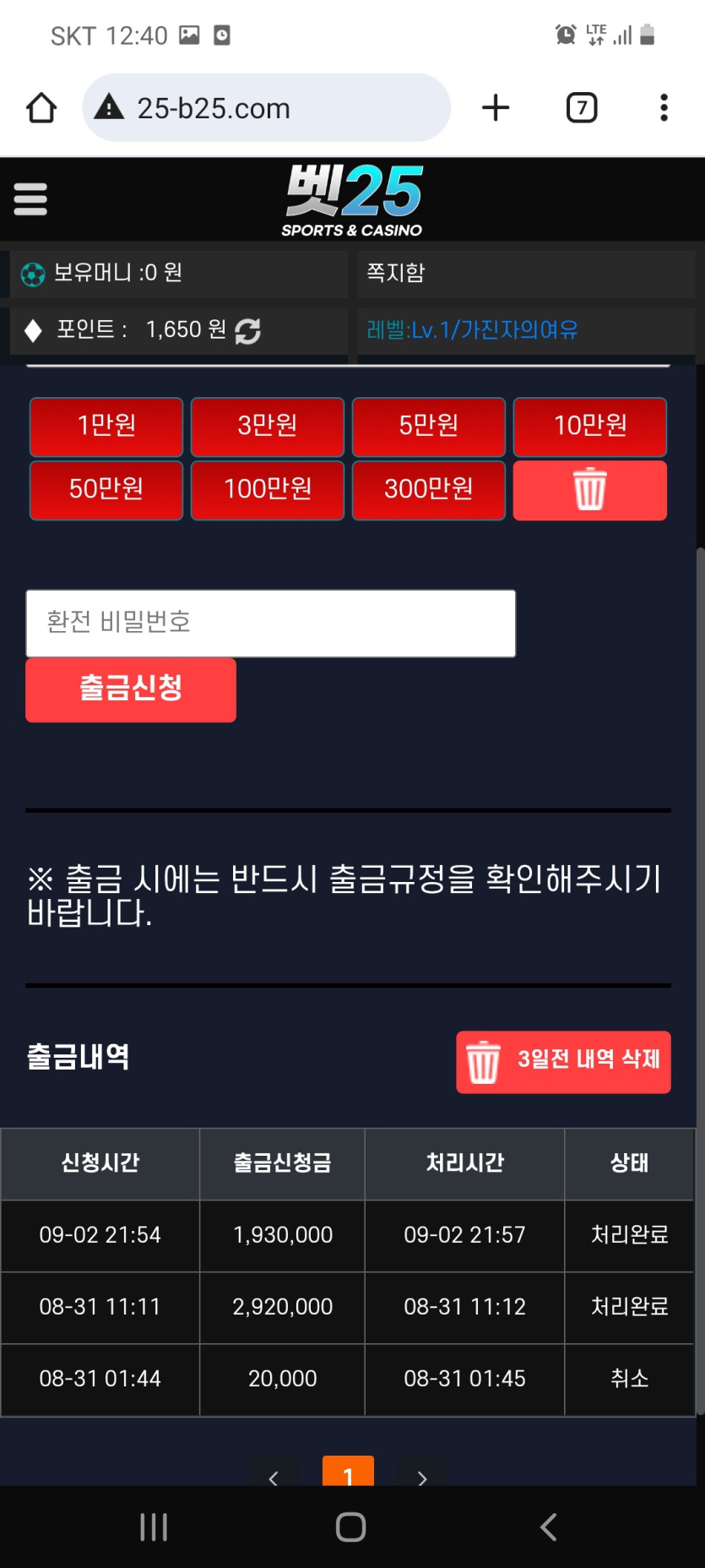Tap the system back button

(x=548, y=1527)
